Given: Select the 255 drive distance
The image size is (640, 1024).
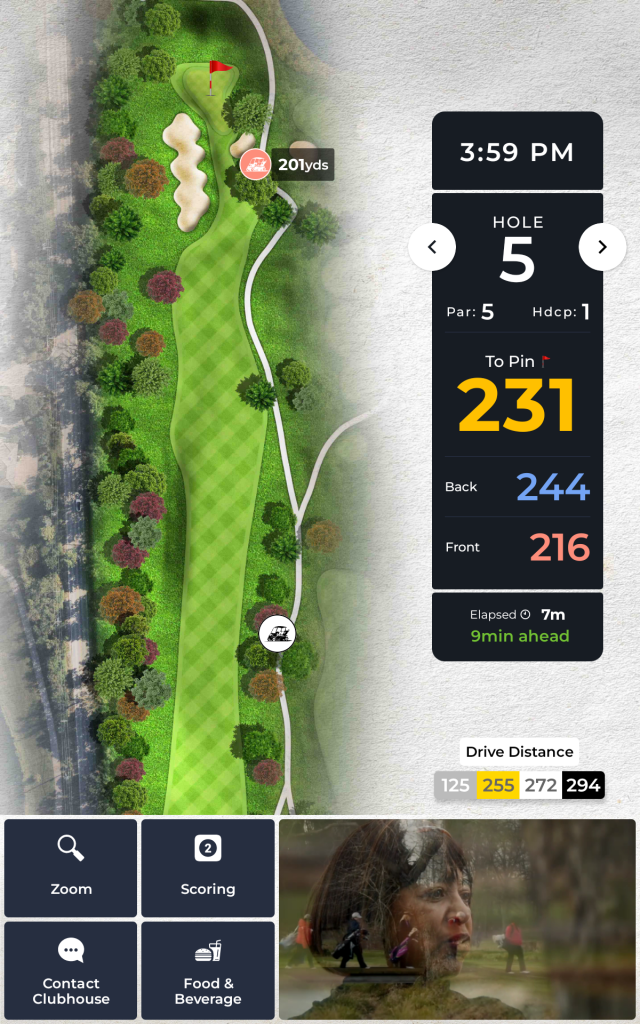Looking at the screenshot, I should (498, 786).
